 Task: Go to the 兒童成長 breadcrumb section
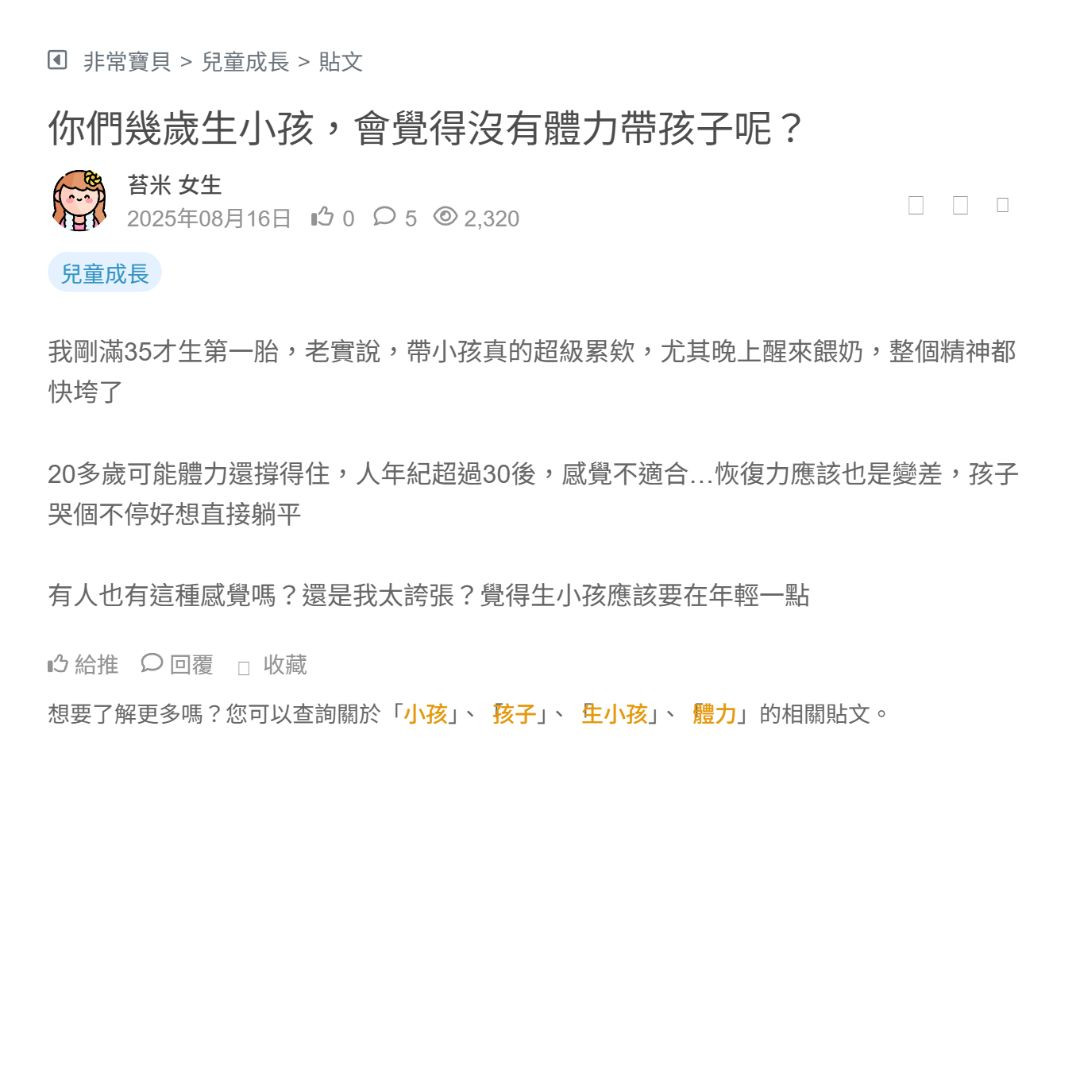pyautogui.click(x=245, y=62)
